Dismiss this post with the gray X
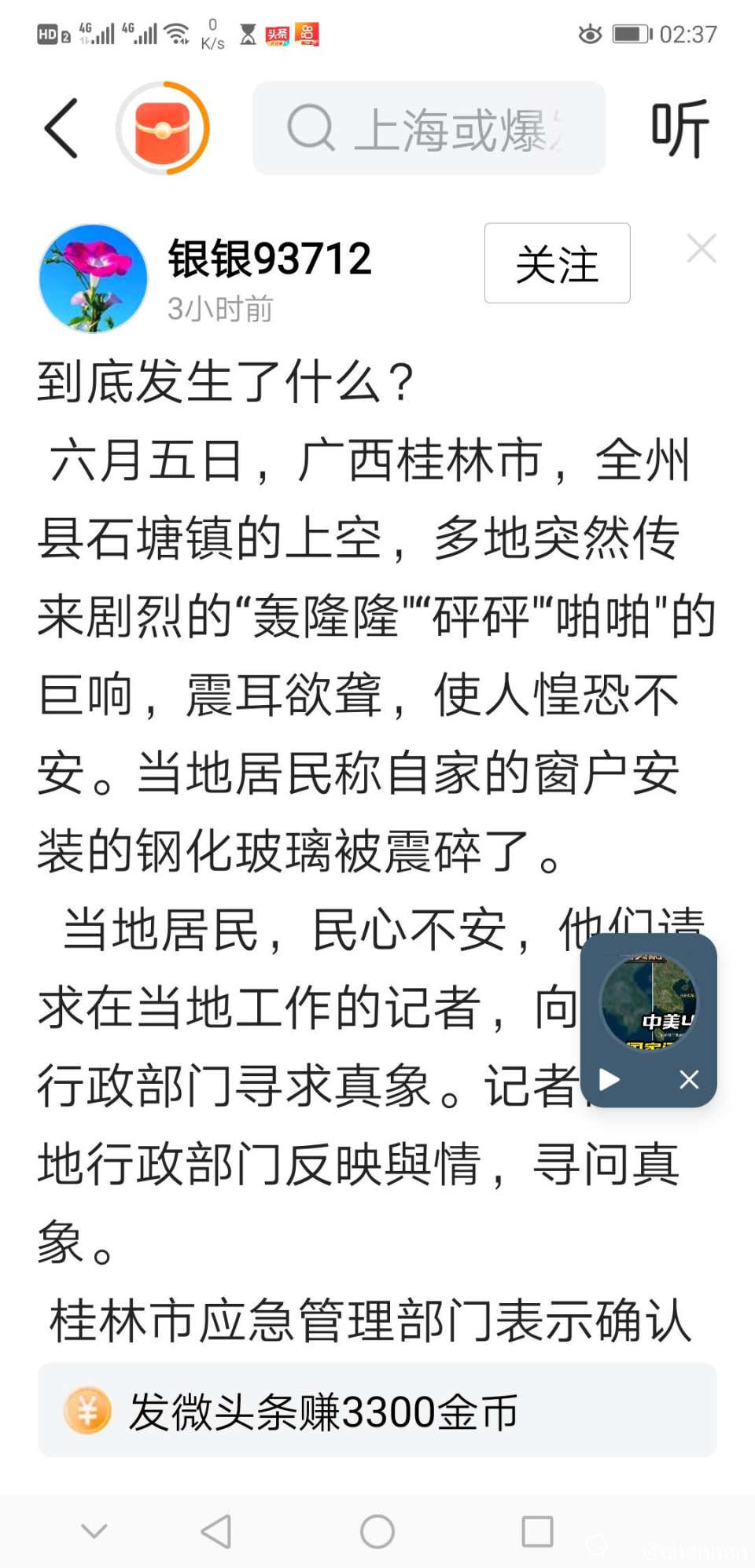The image size is (755, 1568). (701, 248)
